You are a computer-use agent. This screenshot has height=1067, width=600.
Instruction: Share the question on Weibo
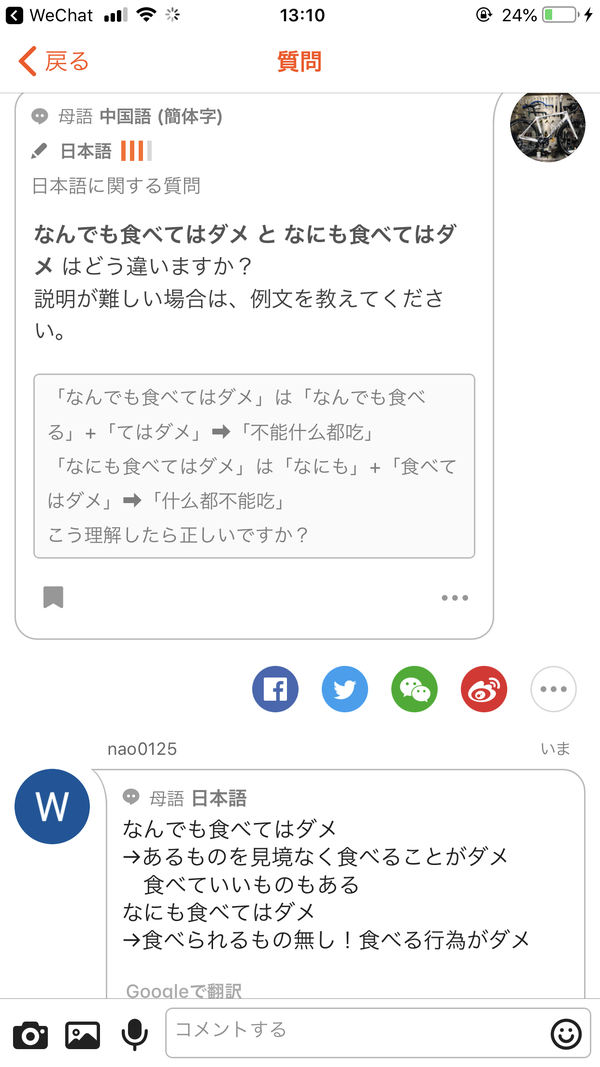point(484,689)
